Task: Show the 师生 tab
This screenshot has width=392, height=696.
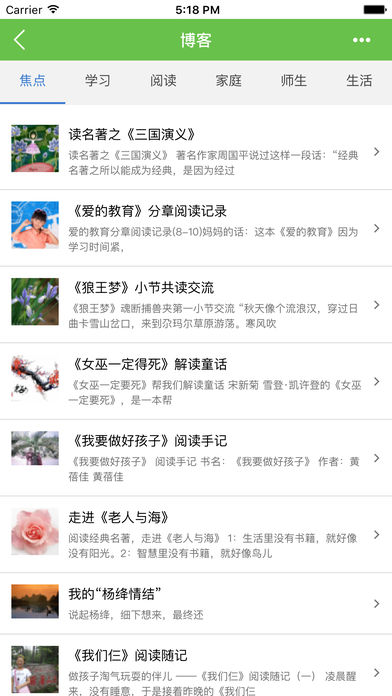Action: tap(294, 81)
